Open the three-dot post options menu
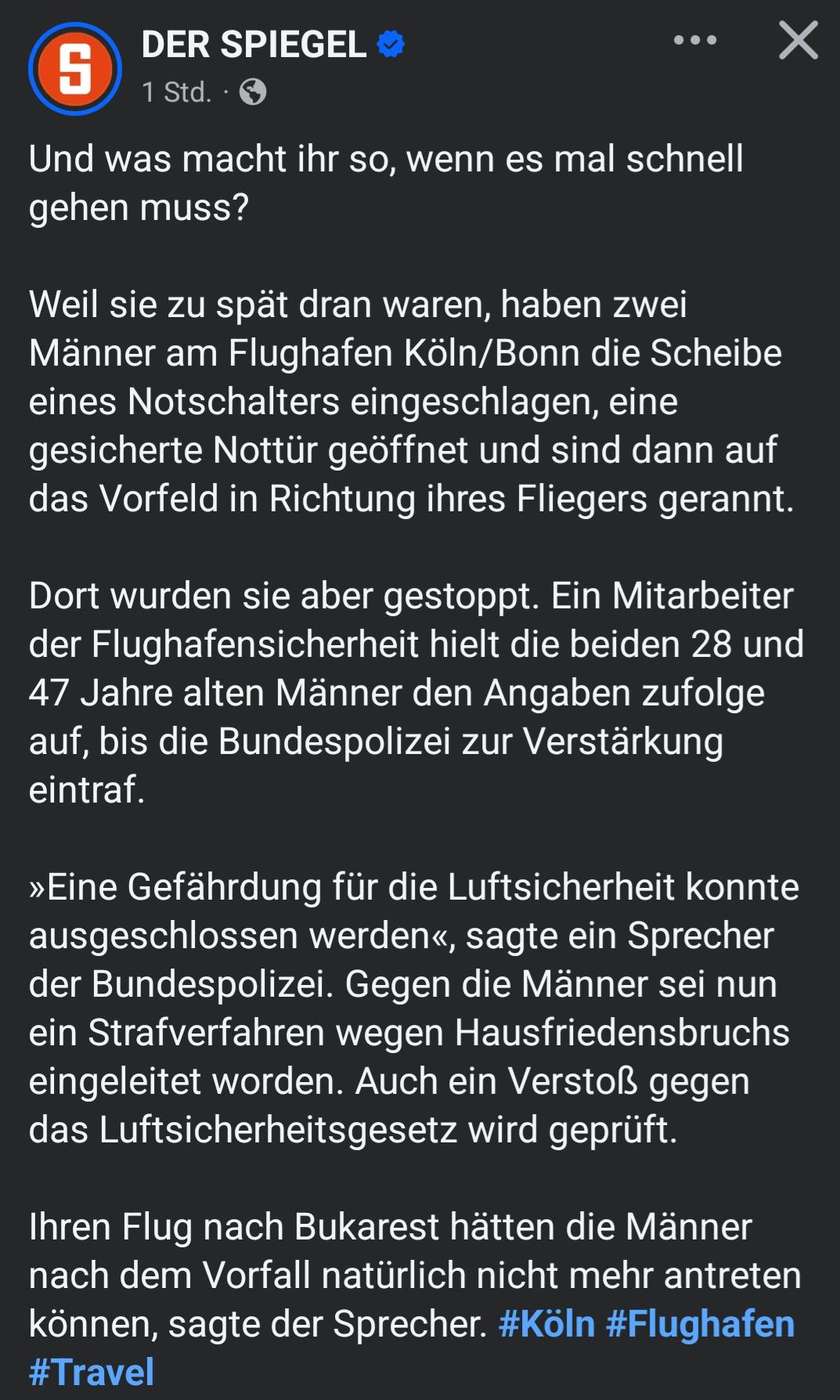Viewport: 840px width, 1400px height. [x=695, y=40]
